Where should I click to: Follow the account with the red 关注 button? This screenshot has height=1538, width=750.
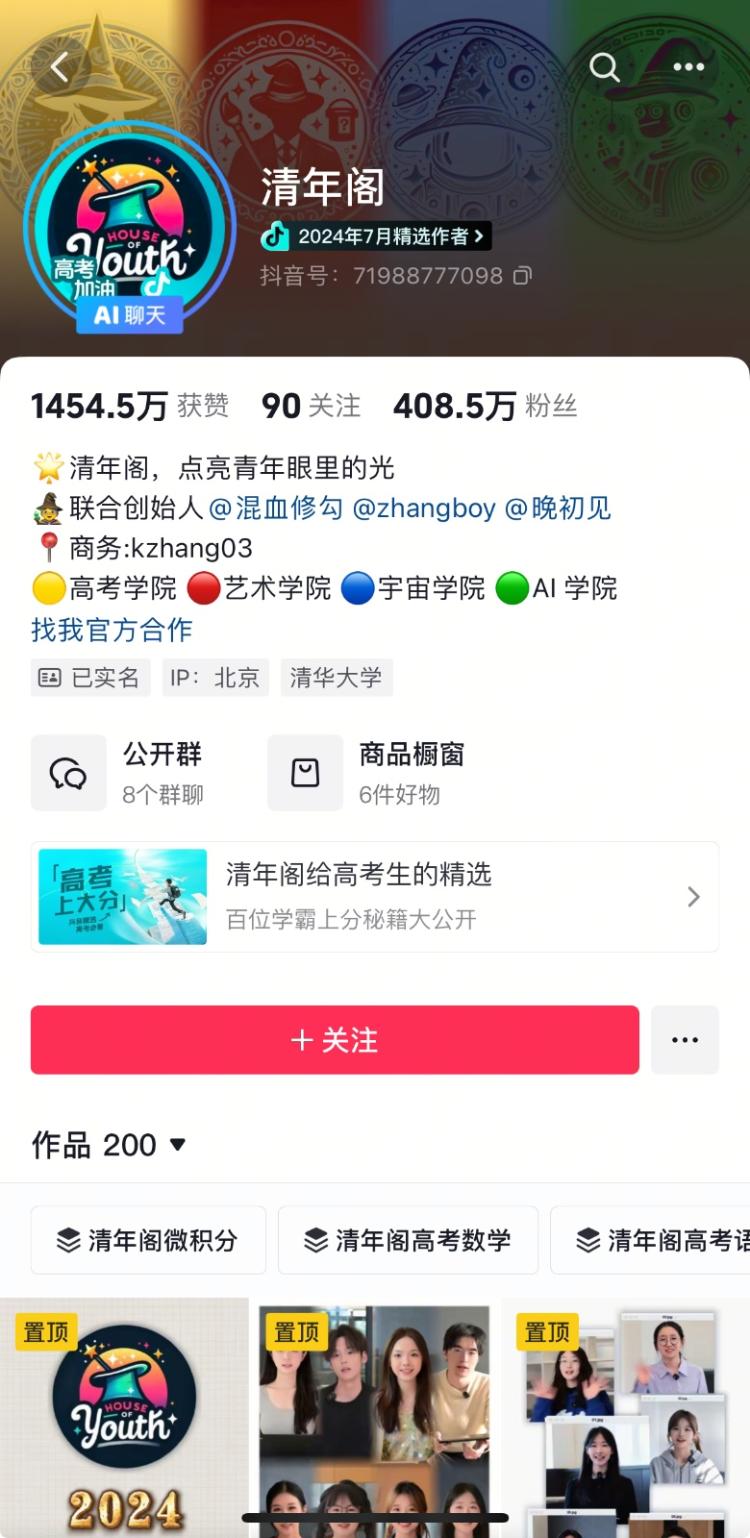[334, 1040]
